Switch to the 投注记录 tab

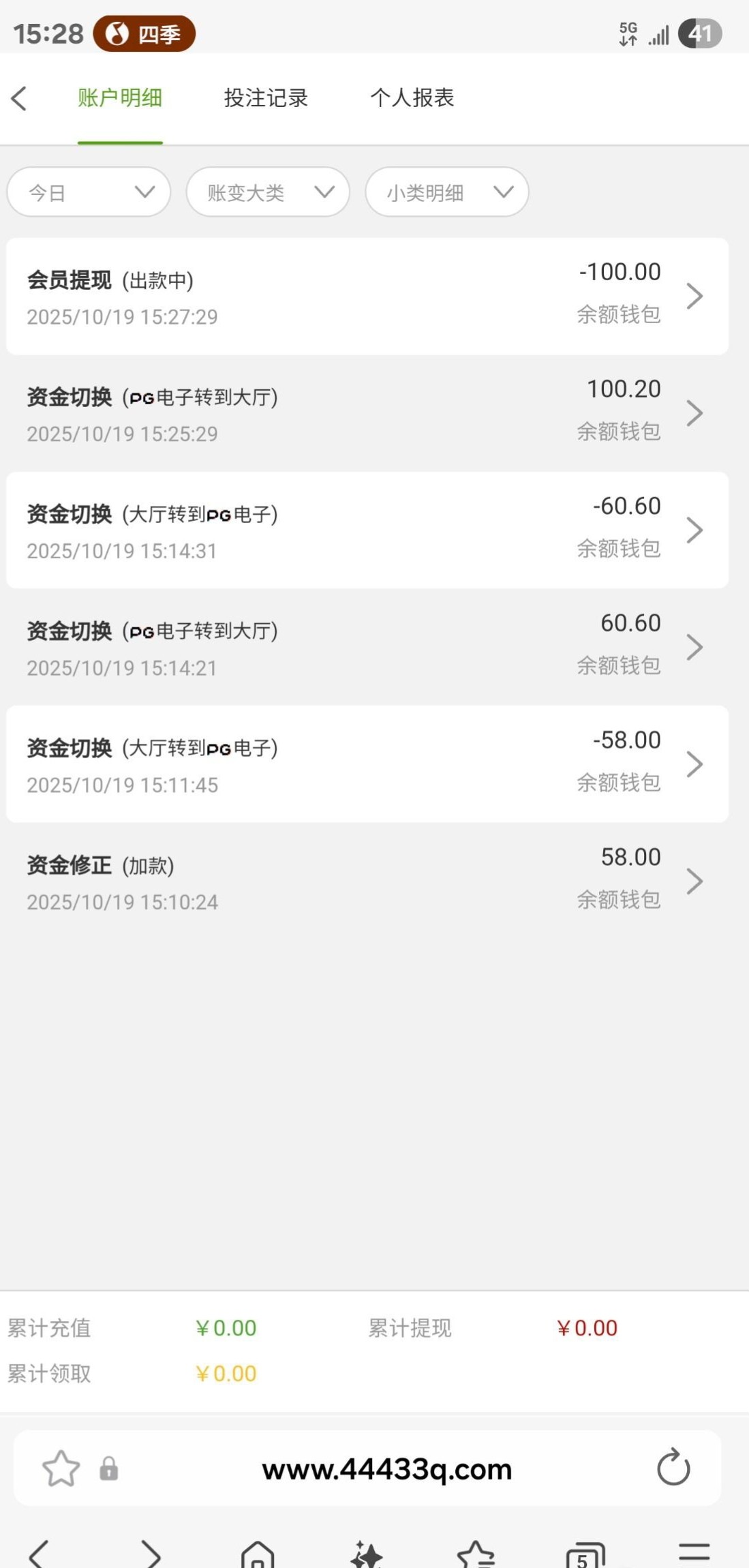266,98
